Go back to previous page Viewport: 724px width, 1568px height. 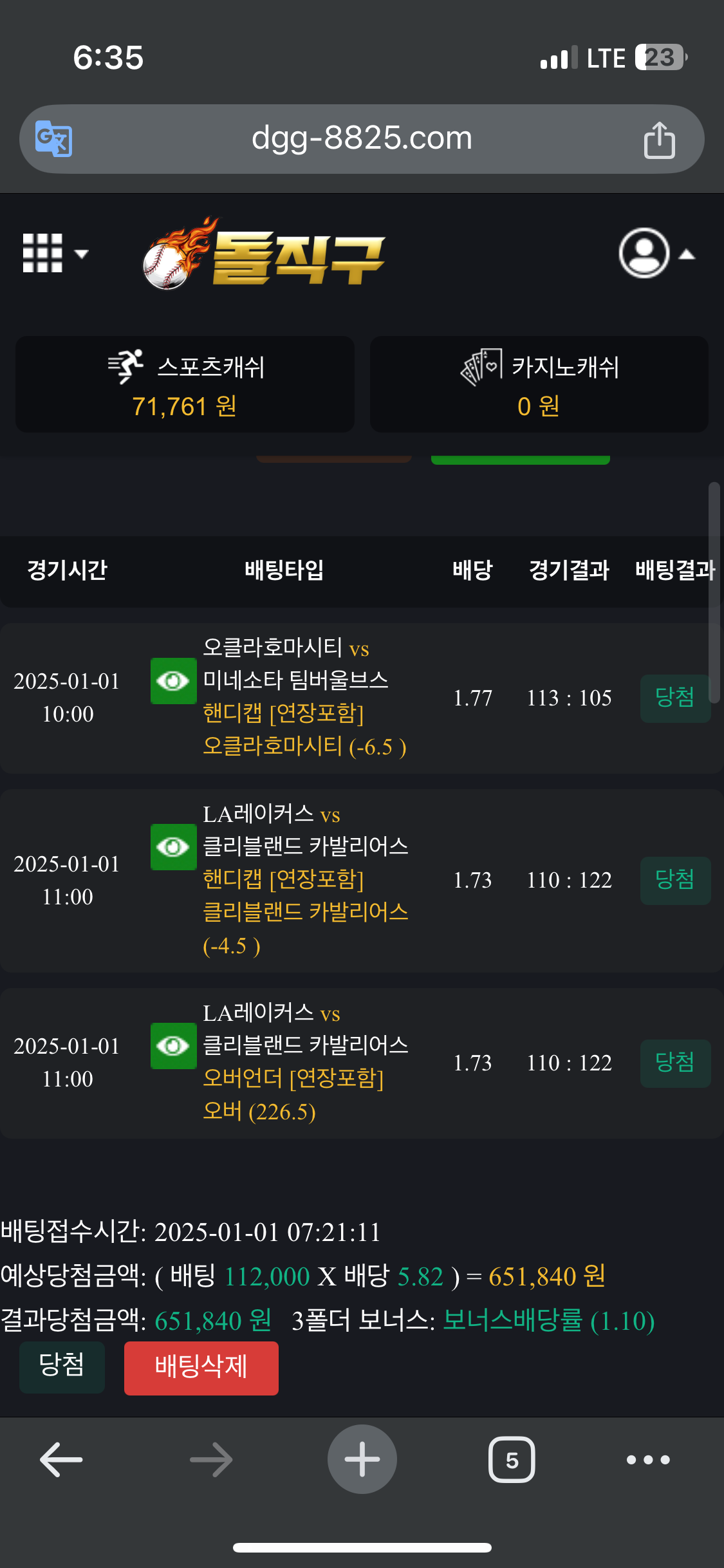(x=62, y=1459)
